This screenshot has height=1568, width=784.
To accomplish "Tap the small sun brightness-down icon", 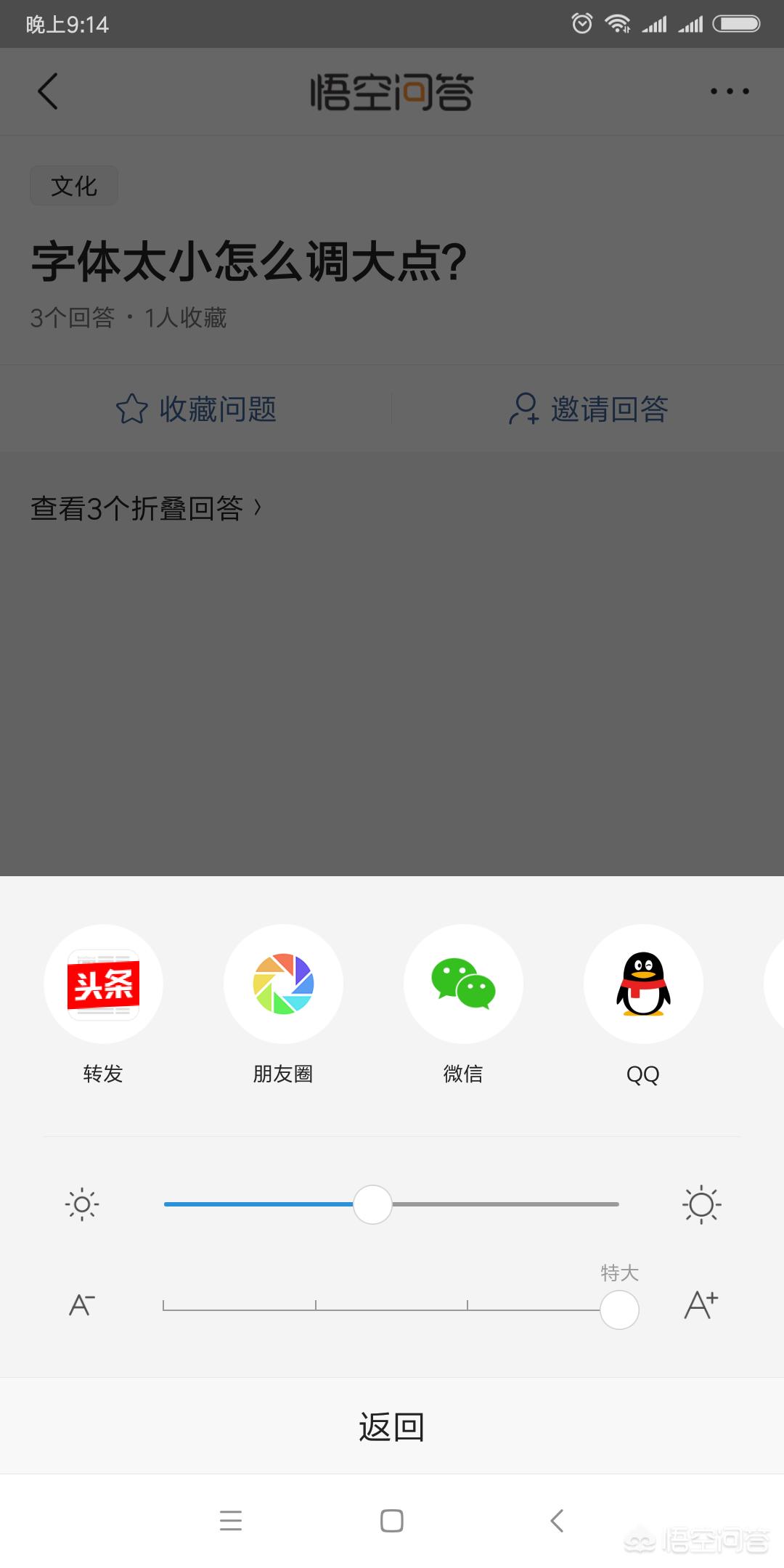I will (x=81, y=1204).
